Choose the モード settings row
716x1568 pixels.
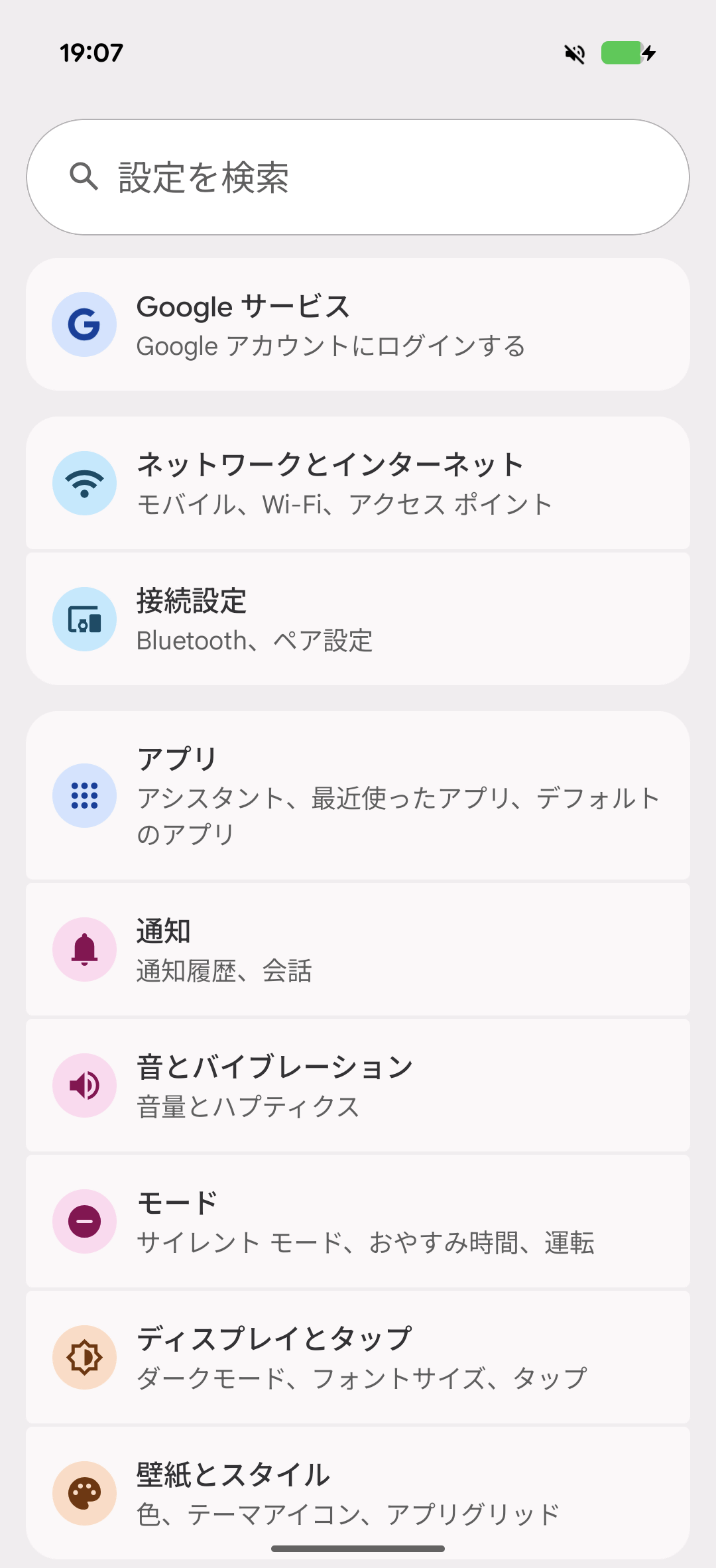point(358,1222)
